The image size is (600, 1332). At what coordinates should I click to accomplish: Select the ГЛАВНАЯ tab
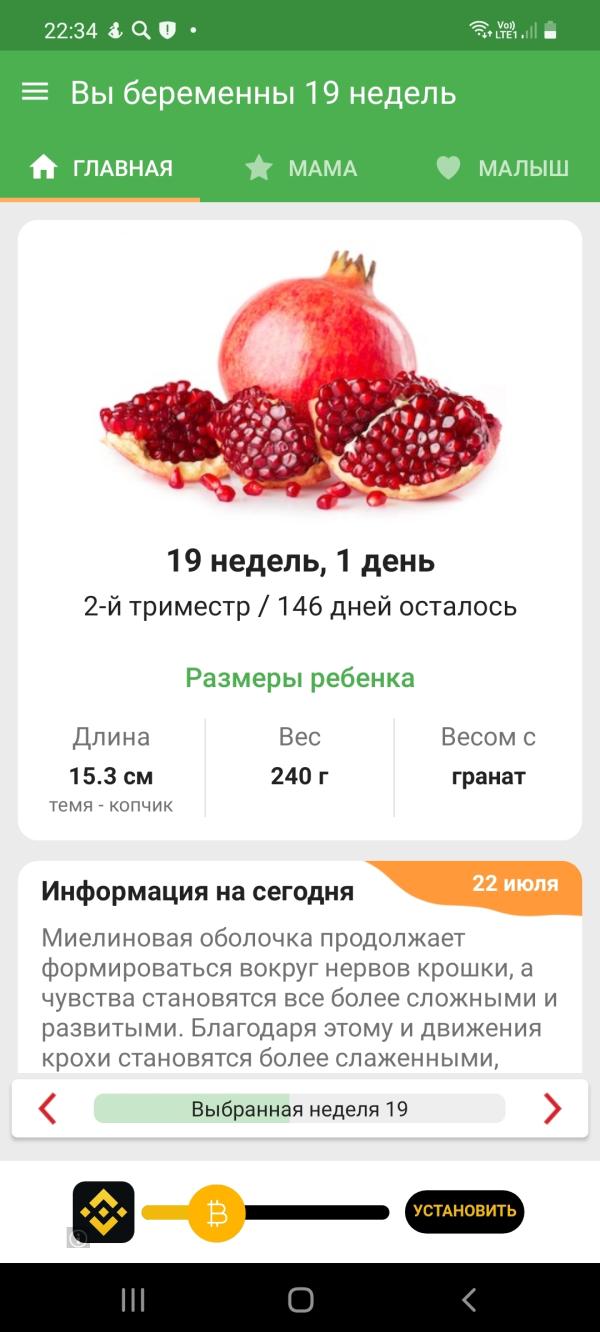(100, 168)
